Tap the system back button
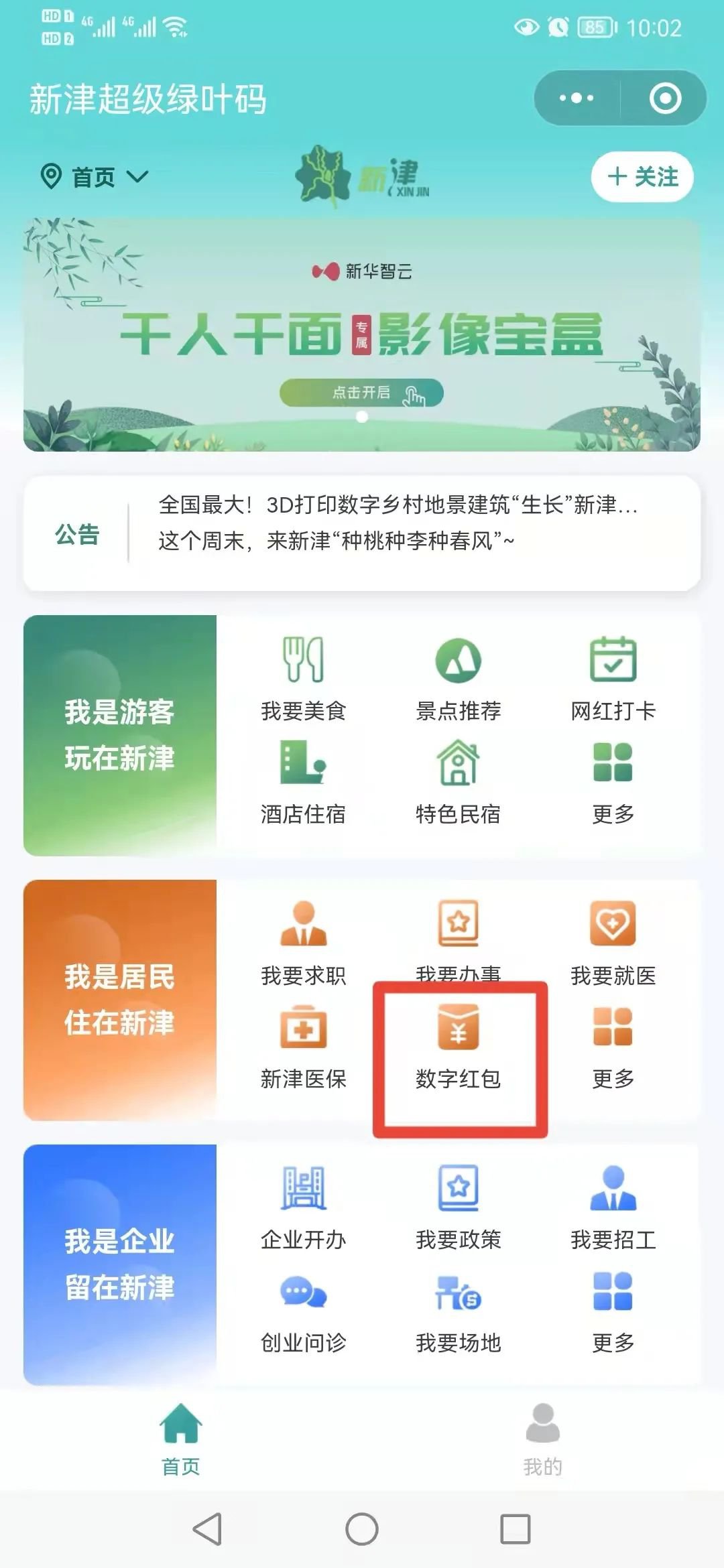The height and width of the screenshot is (1568, 724). point(207,1529)
